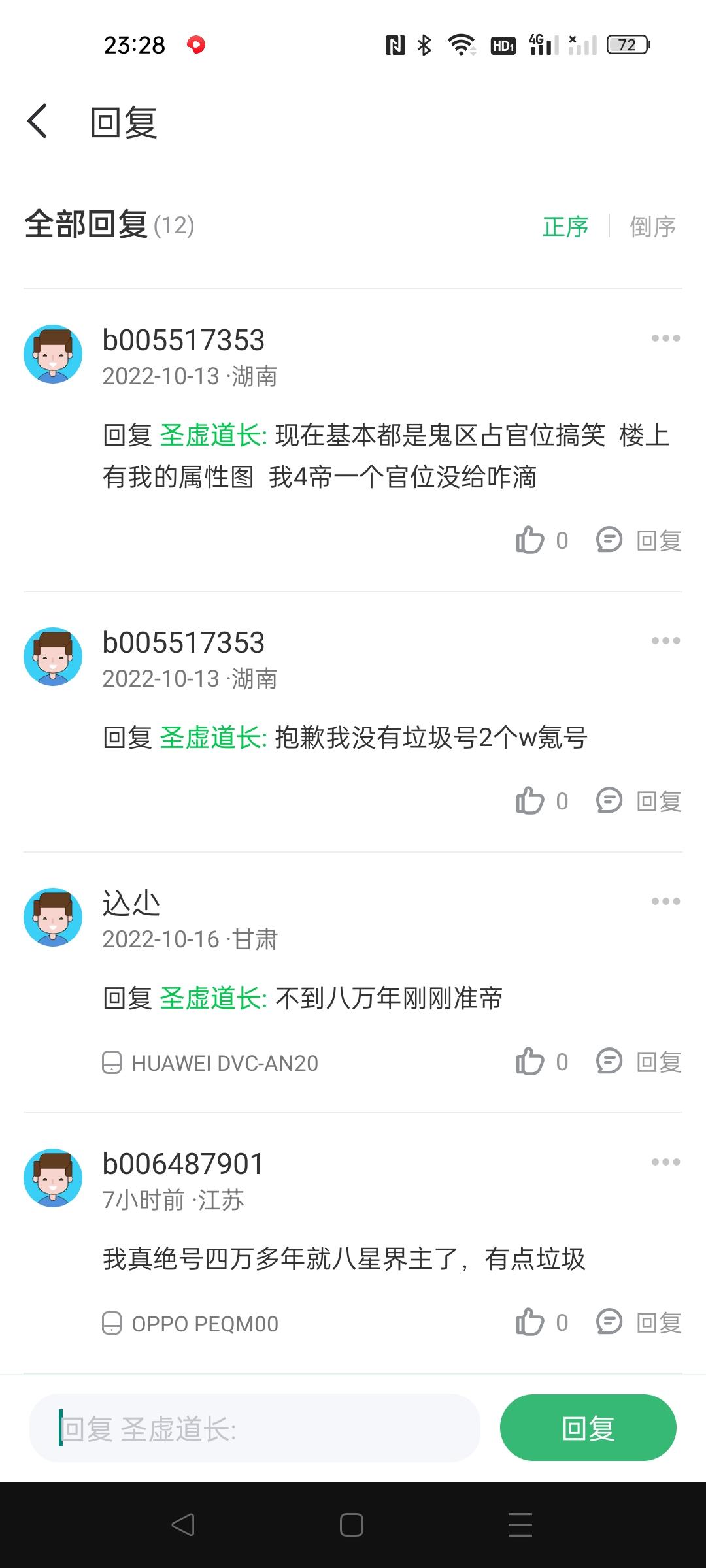Switch sort order to 倒序
Image resolution: width=706 pixels, height=1568 pixels.
[652, 226]
